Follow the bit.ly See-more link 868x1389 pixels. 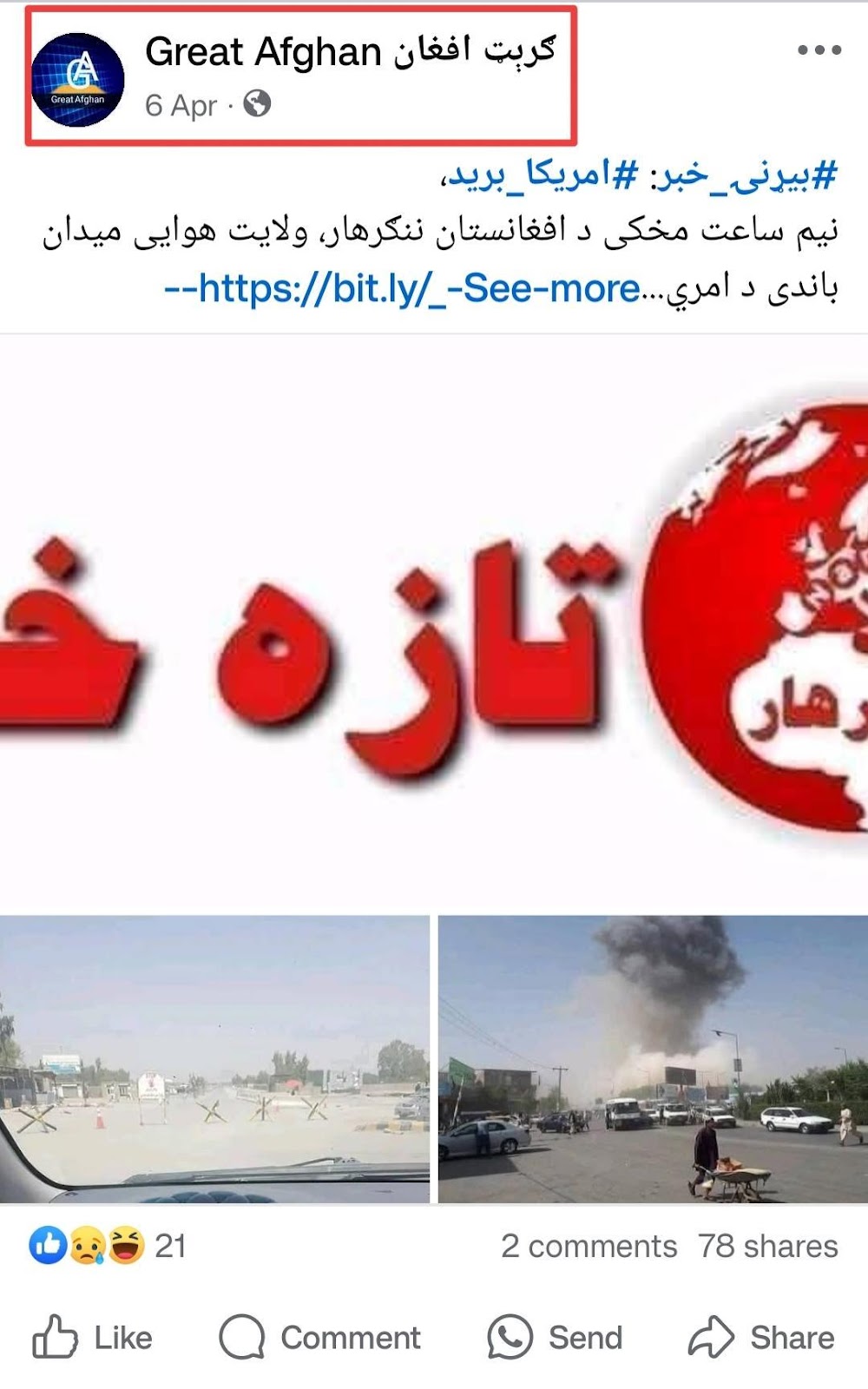coord(402,288)
